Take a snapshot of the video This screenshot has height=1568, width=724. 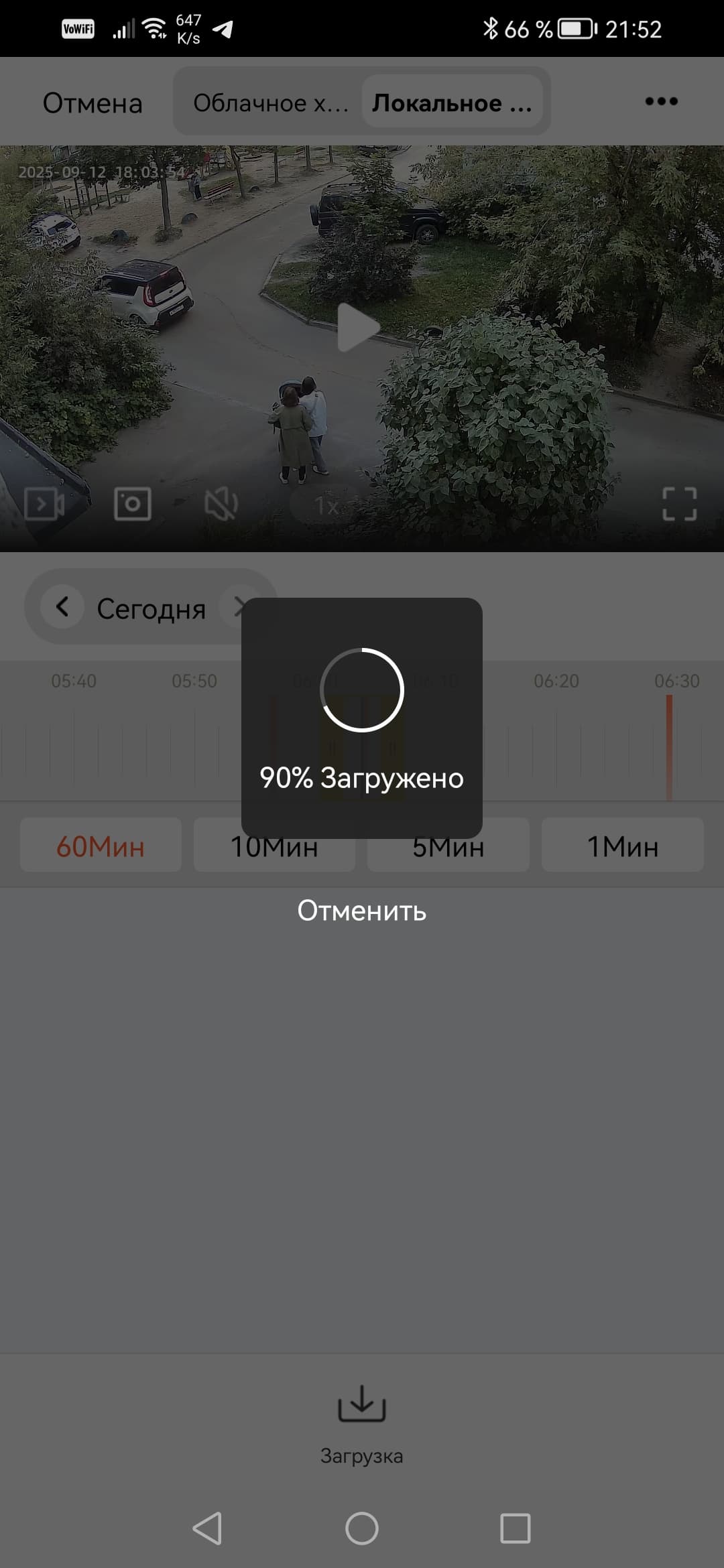point(133,504)
